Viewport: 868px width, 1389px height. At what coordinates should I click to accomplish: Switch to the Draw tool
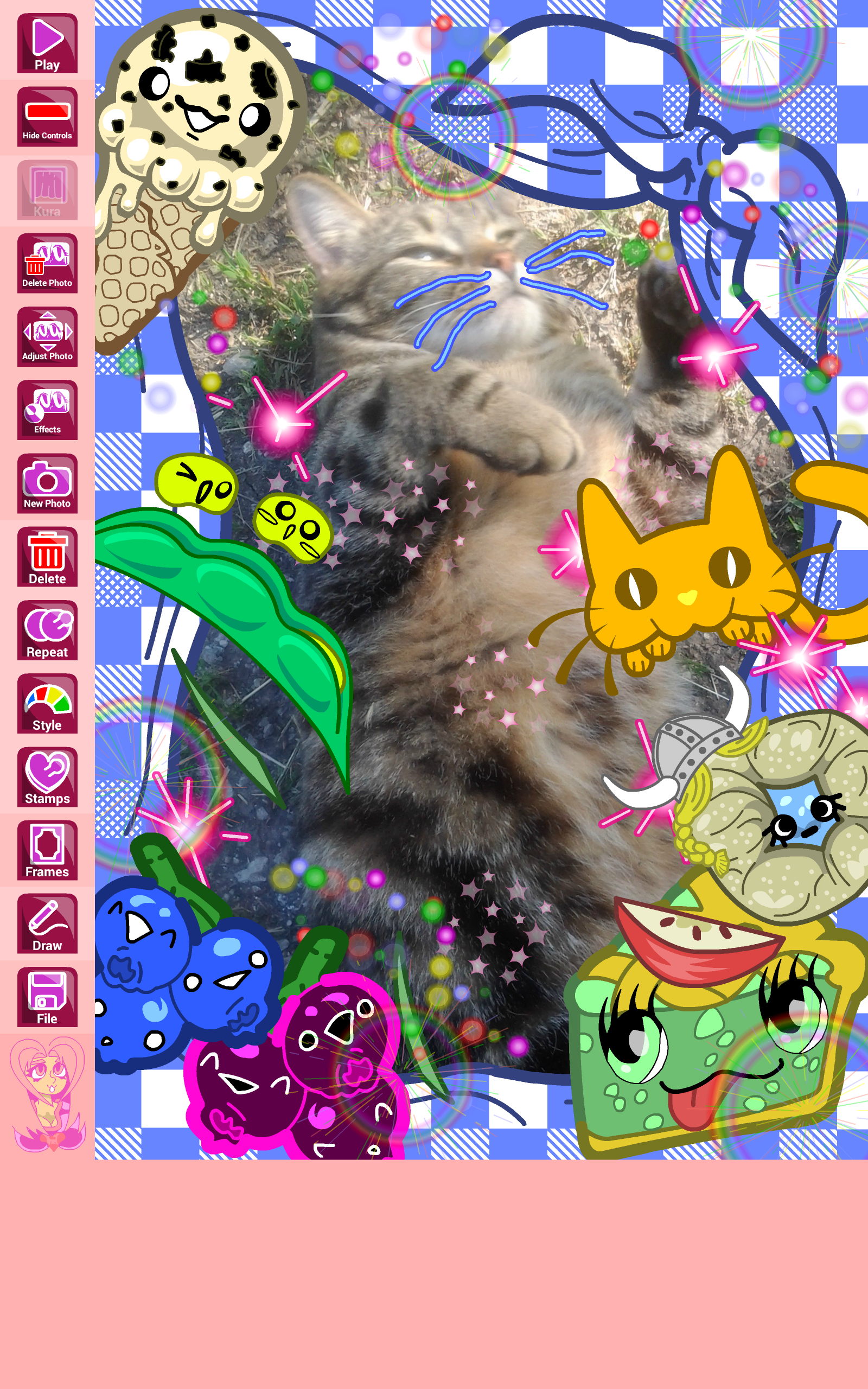pyautogui.click(x=47, y=923)
